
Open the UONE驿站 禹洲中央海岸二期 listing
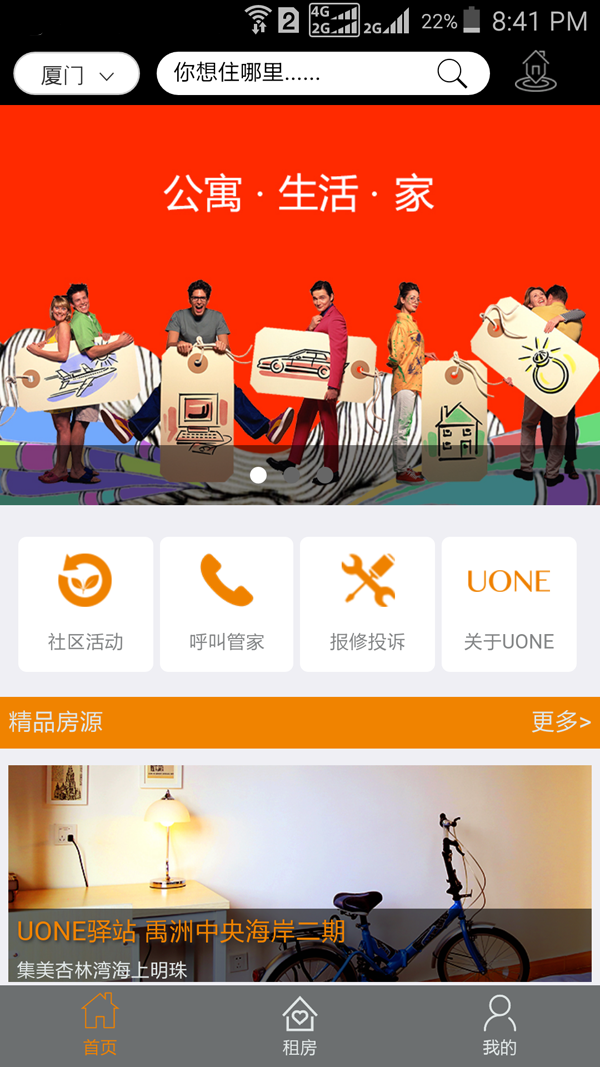coord(300,873)
